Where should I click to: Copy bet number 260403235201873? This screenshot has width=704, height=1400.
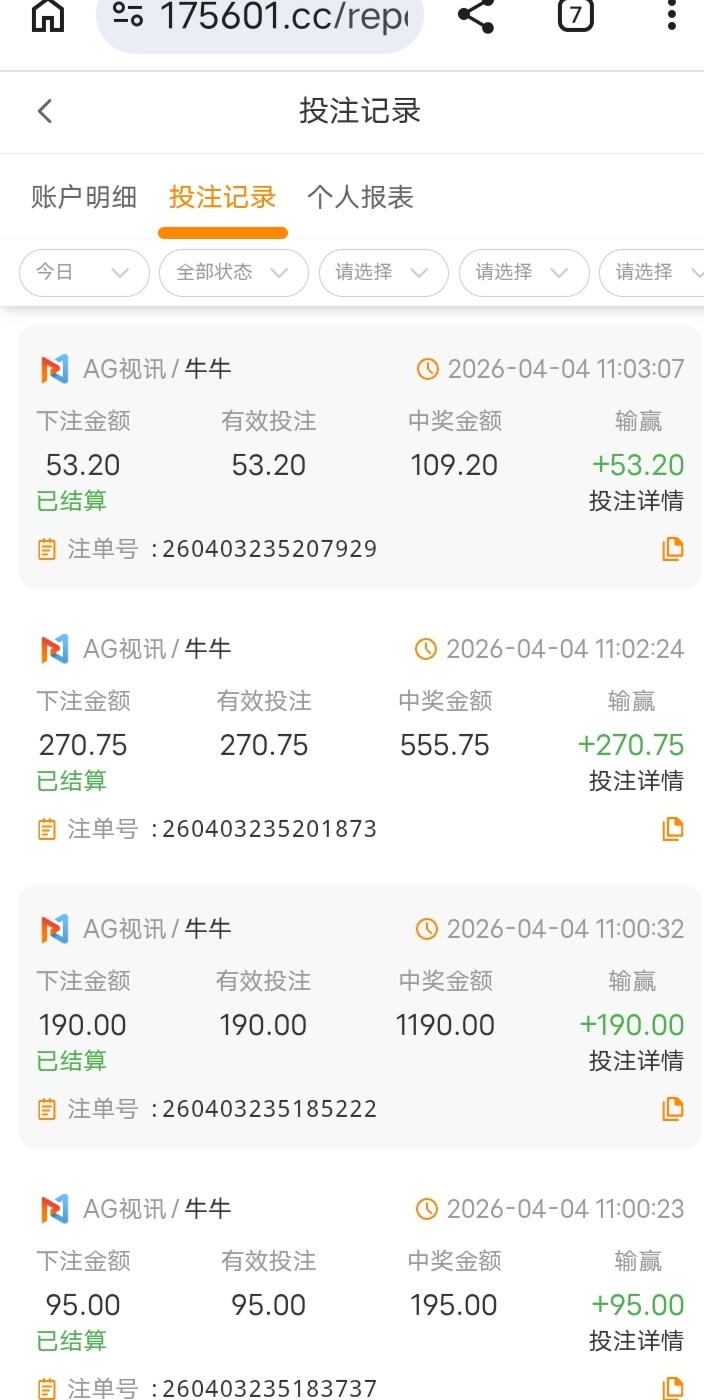click(673, 828)
